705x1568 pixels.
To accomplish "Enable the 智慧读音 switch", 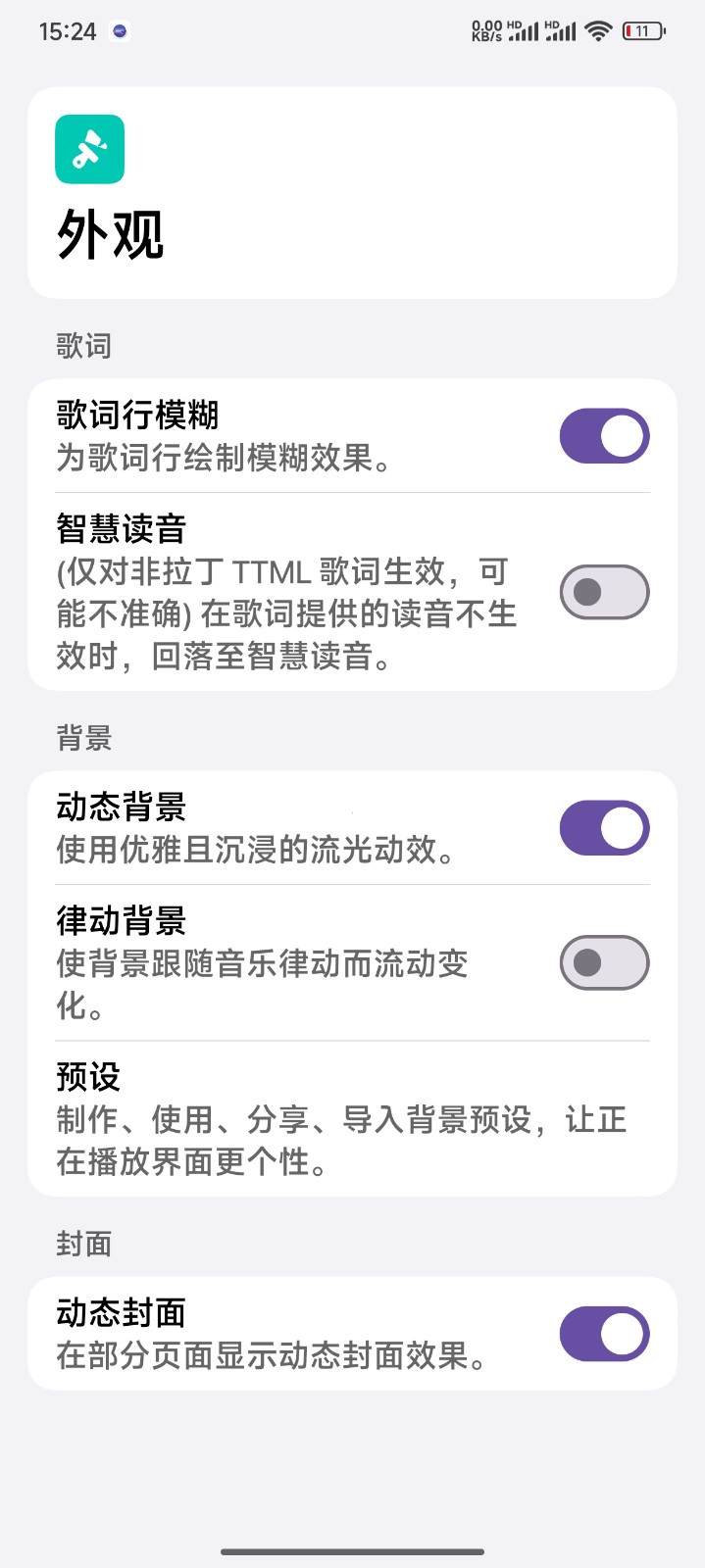I will coord(604,592).
